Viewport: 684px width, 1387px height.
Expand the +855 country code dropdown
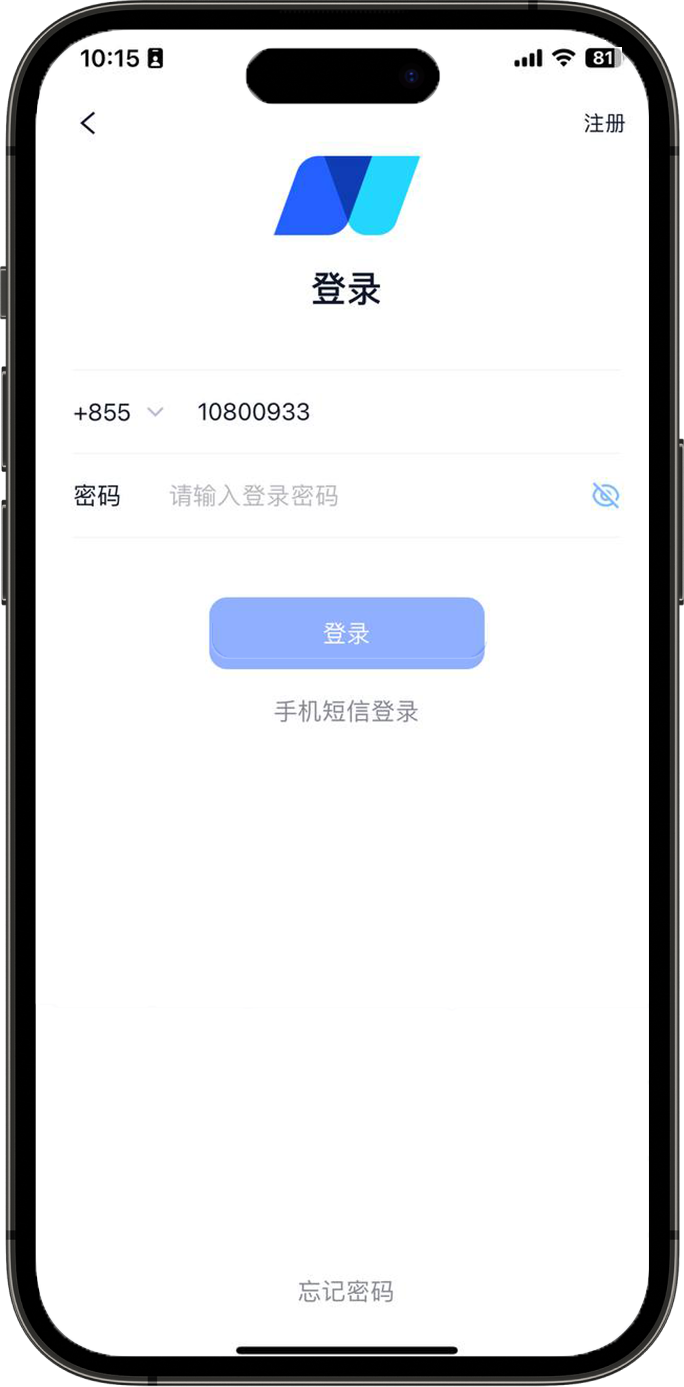point(118,412)
